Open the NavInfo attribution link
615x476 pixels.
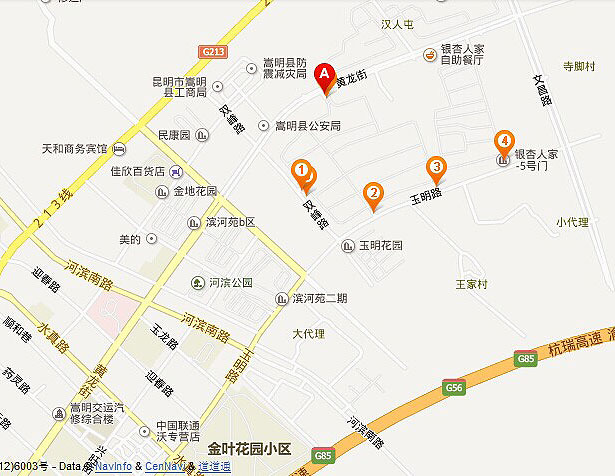[113, 467]
